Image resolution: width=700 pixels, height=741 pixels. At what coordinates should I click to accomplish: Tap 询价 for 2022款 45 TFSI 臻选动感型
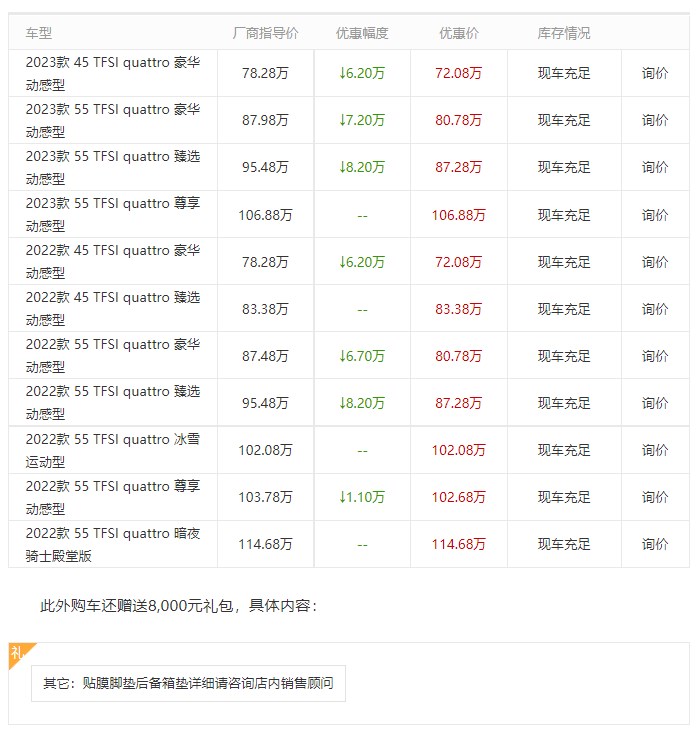(x=655, y=309)
